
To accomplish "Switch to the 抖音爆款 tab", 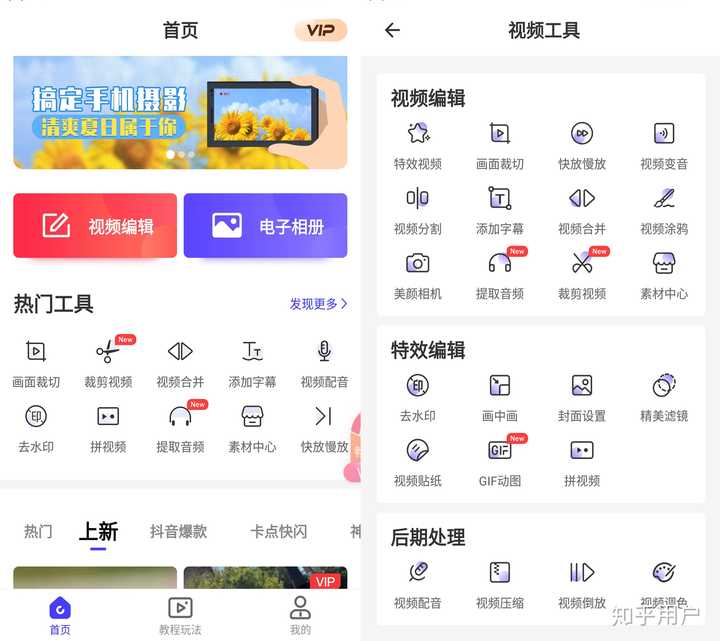I will tap(178, 532).
